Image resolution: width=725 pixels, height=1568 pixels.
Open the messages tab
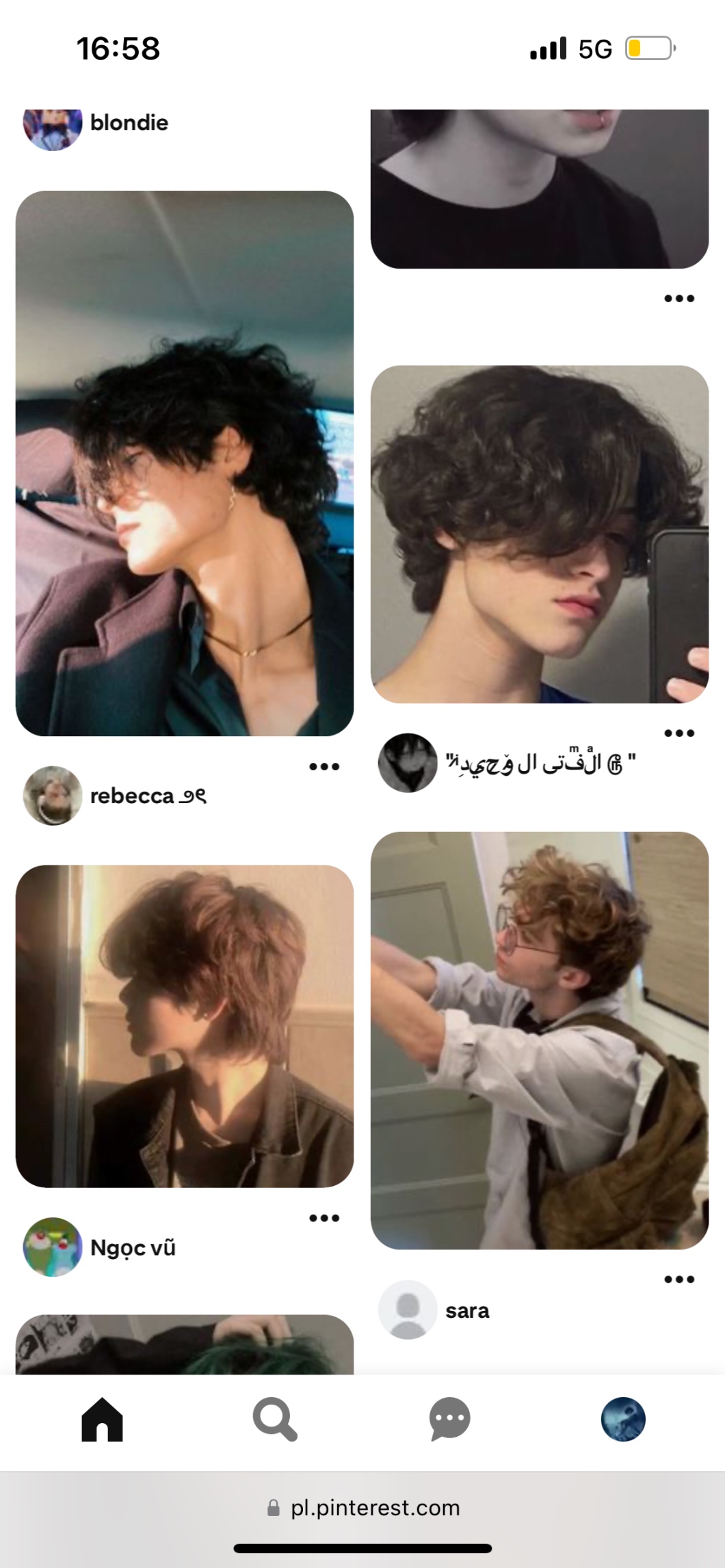[449, 1419]
